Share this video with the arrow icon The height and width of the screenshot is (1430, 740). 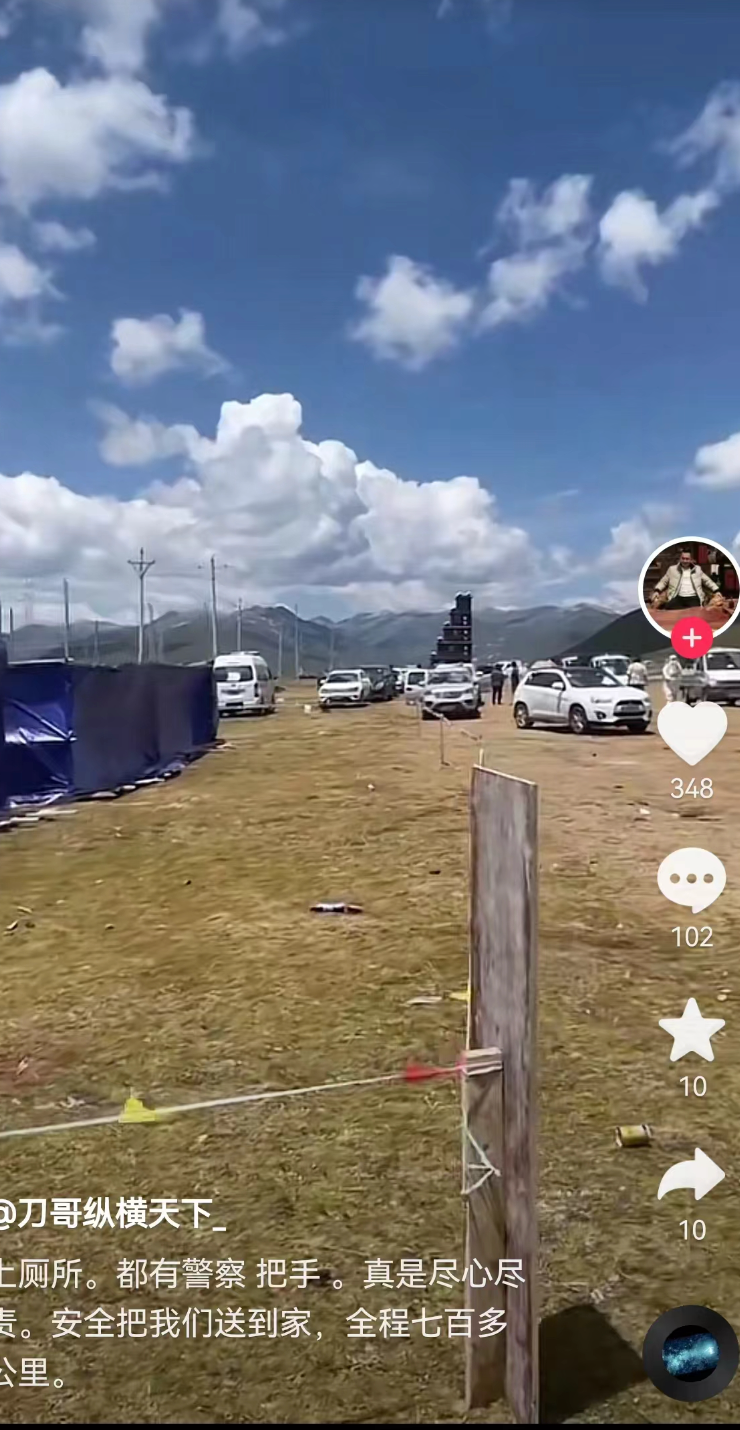click(x=691, y=1175)
